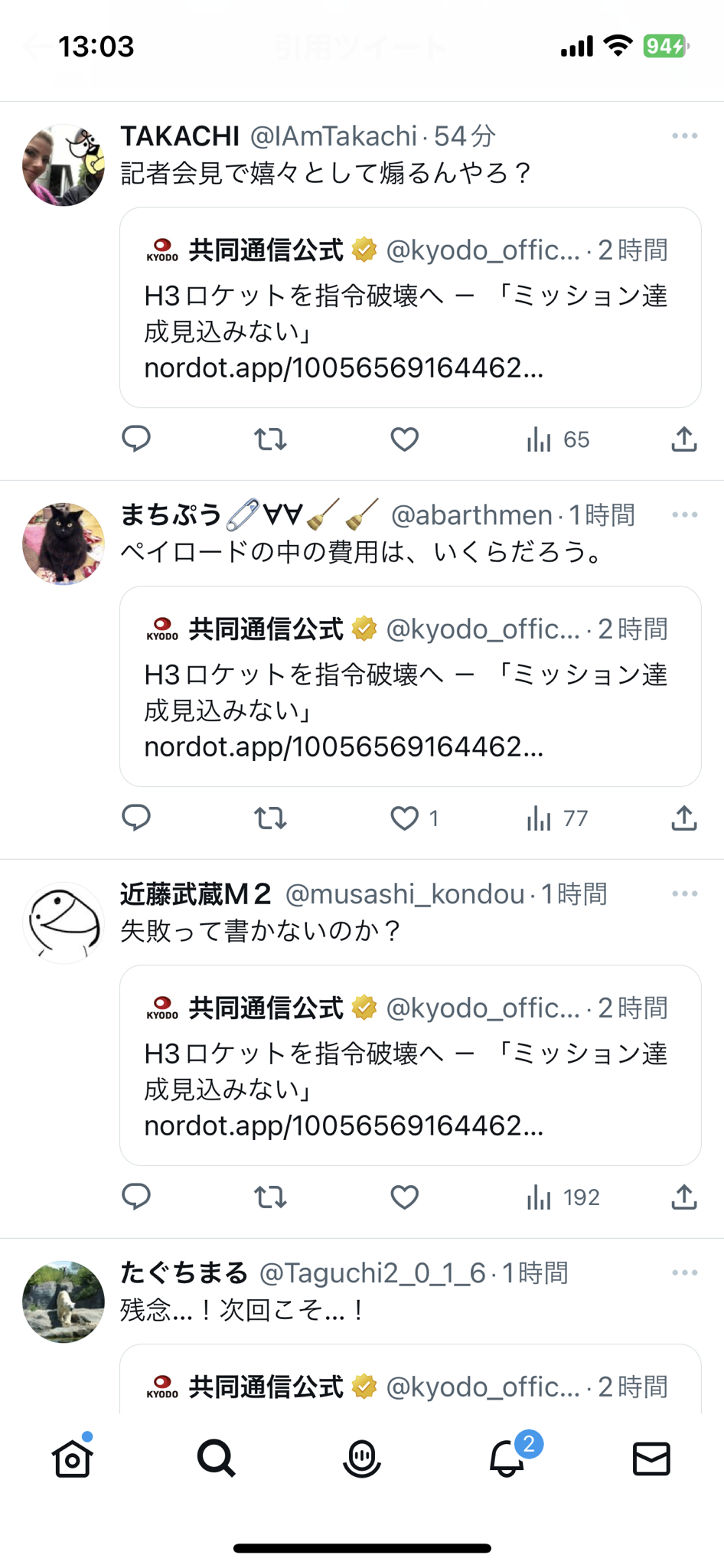Like 近藤武蔵M2's tweet
The height and width of the screenshot is (1568, 724).
click(x=404, y=1197)
